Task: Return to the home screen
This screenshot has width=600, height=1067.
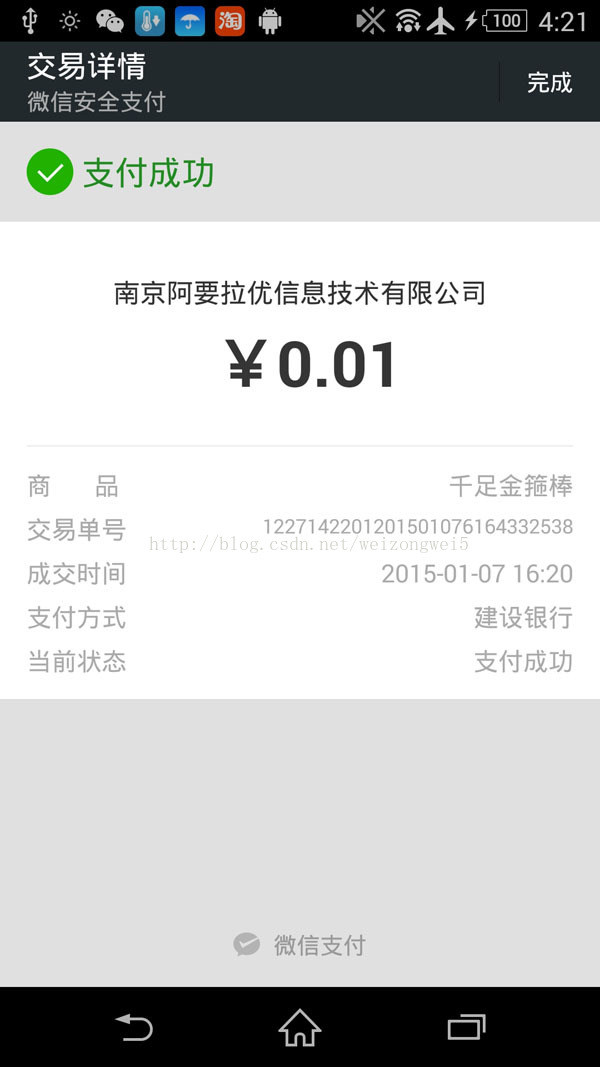Action: click(x=299, y=1028)
